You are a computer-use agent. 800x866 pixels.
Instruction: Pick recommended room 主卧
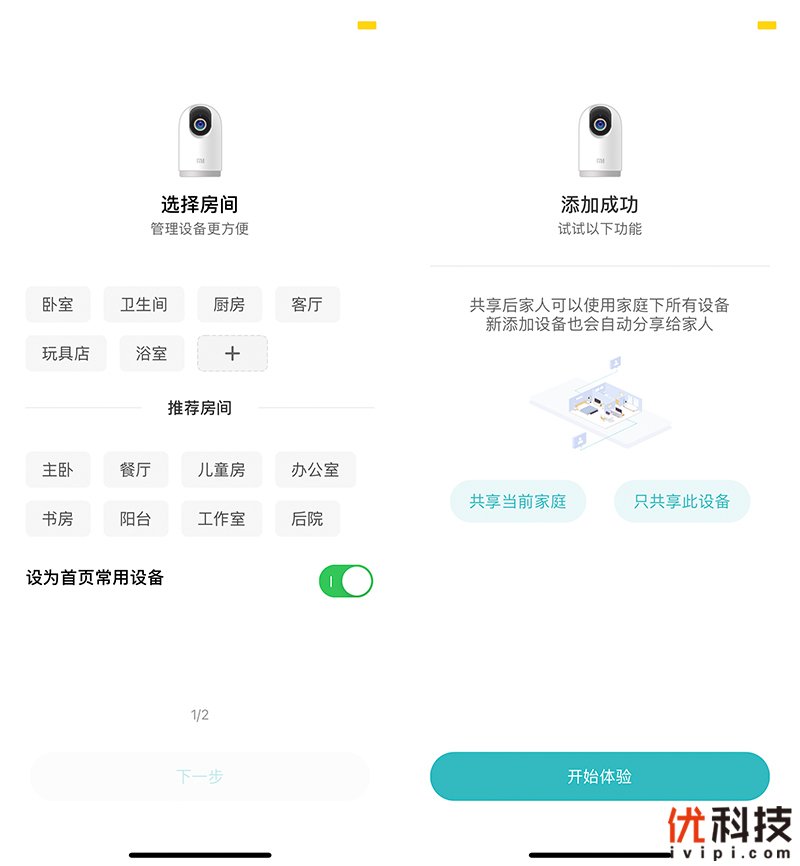(58, 469)
